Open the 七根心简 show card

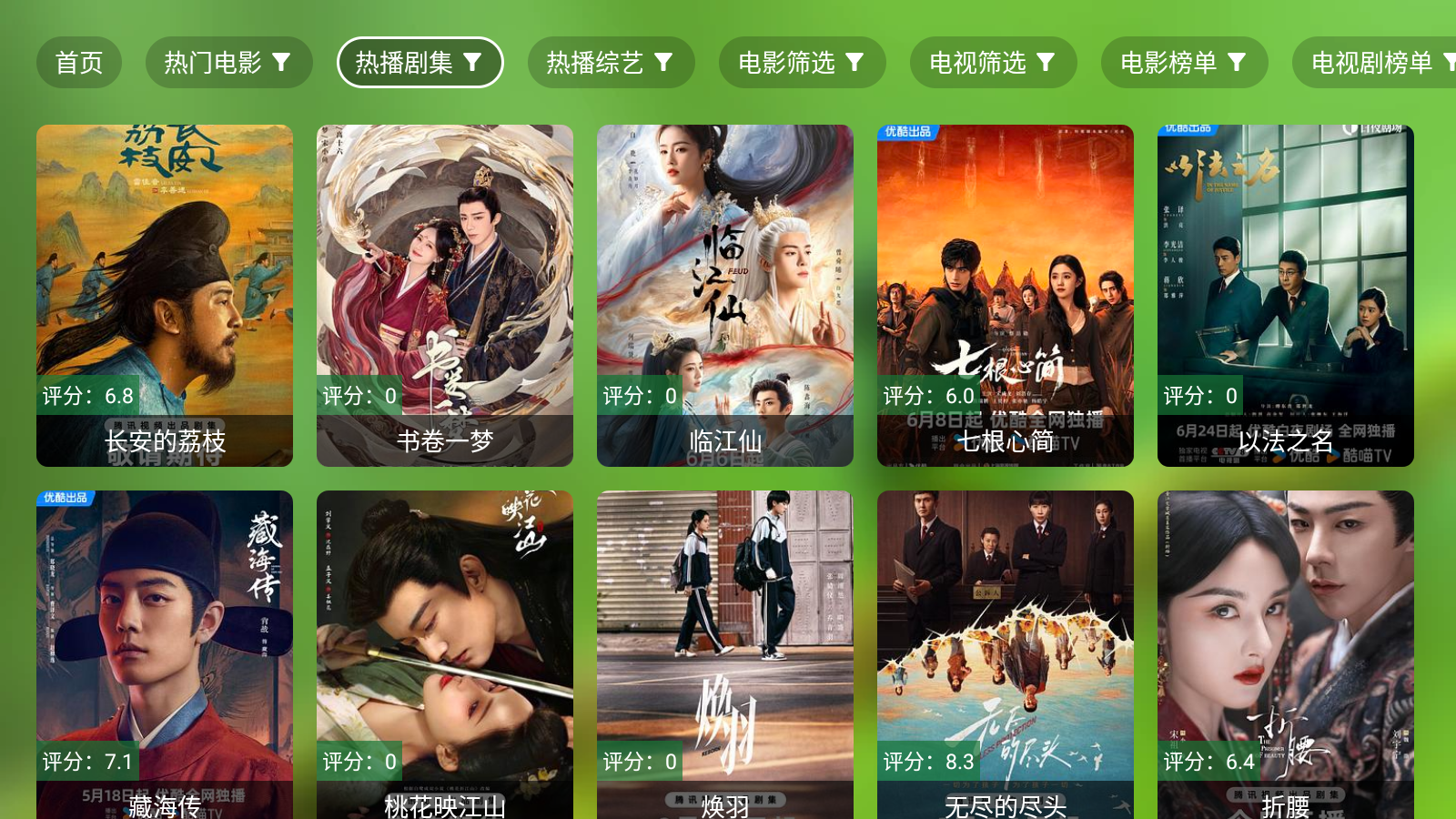point(1006,295)
